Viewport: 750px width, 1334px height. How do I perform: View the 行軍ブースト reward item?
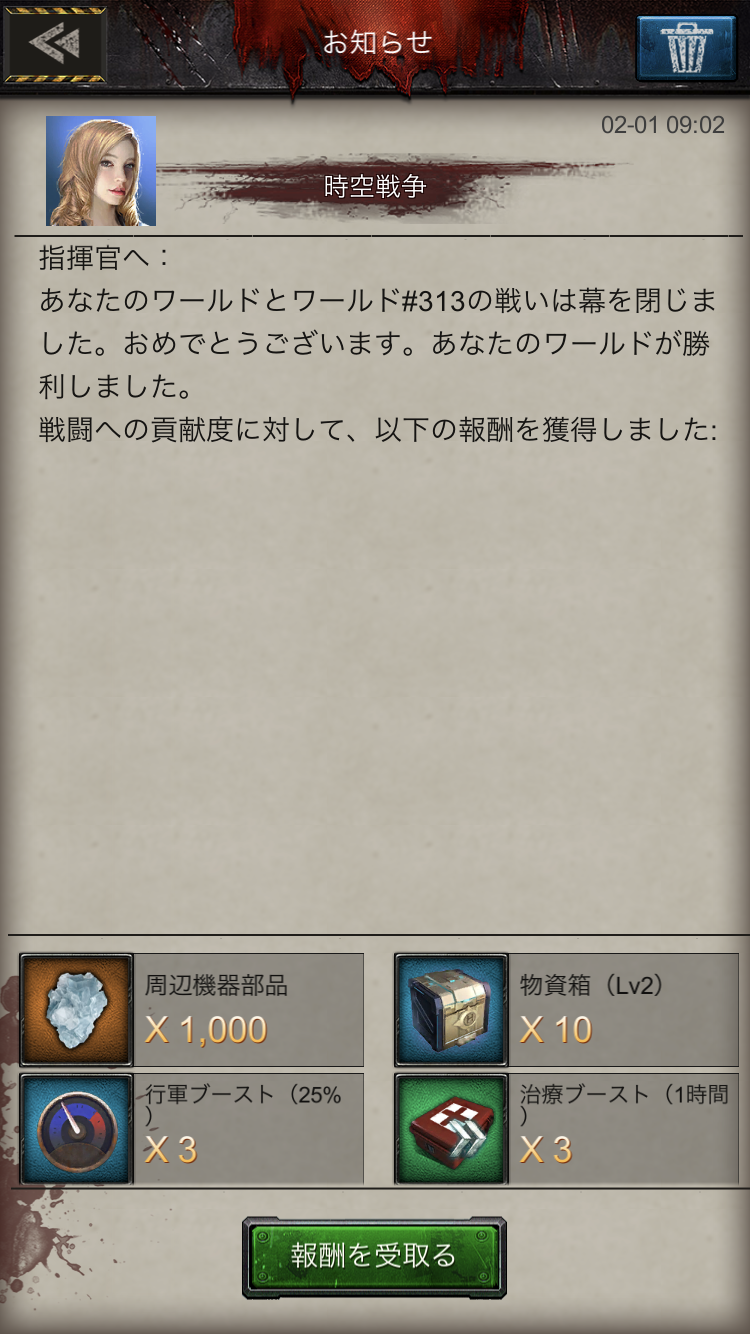(77, 1130)
